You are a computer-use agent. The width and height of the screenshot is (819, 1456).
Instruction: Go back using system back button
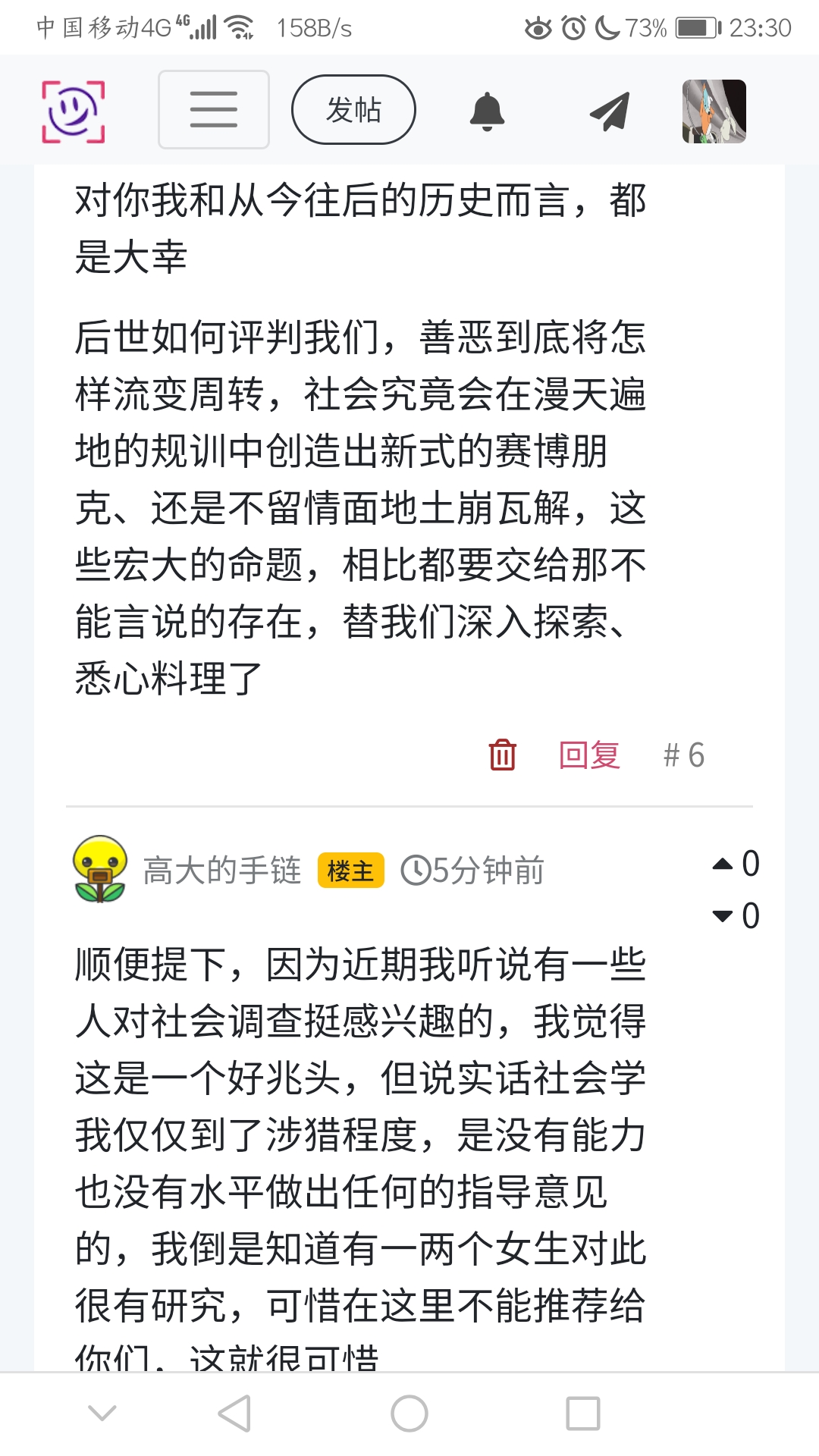[x=234, y=1414]
